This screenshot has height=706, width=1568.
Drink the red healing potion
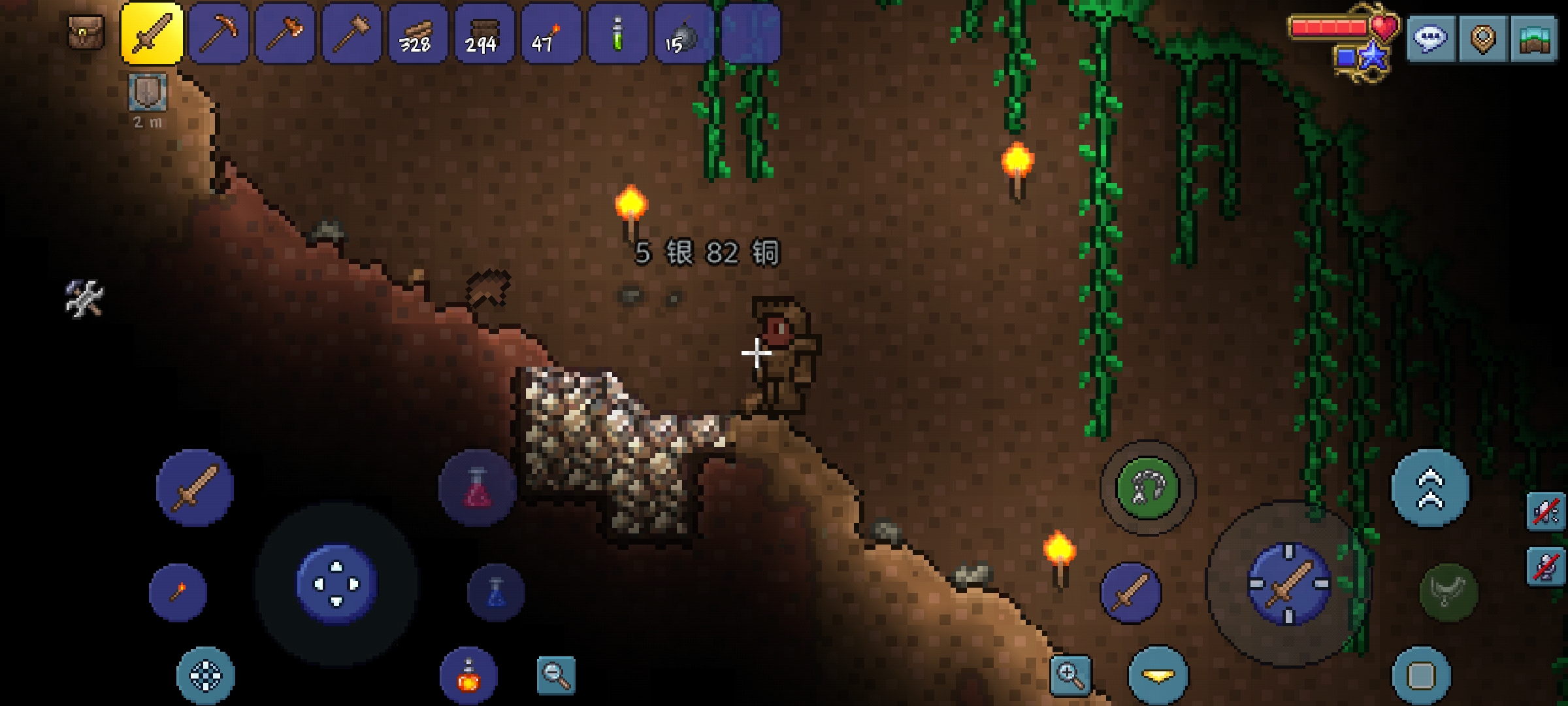pos(477,488)
